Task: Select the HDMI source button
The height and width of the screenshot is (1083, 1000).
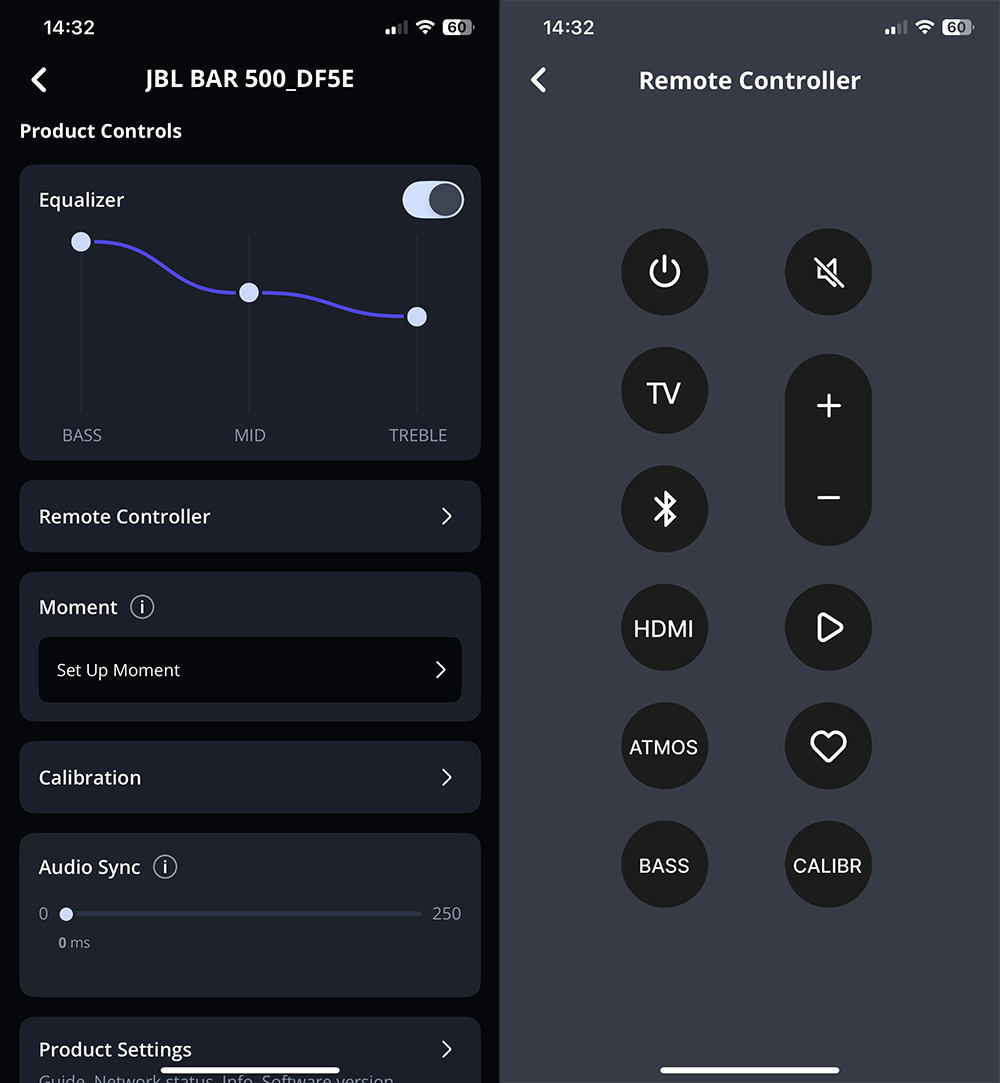Action: [x=665, y=628]
